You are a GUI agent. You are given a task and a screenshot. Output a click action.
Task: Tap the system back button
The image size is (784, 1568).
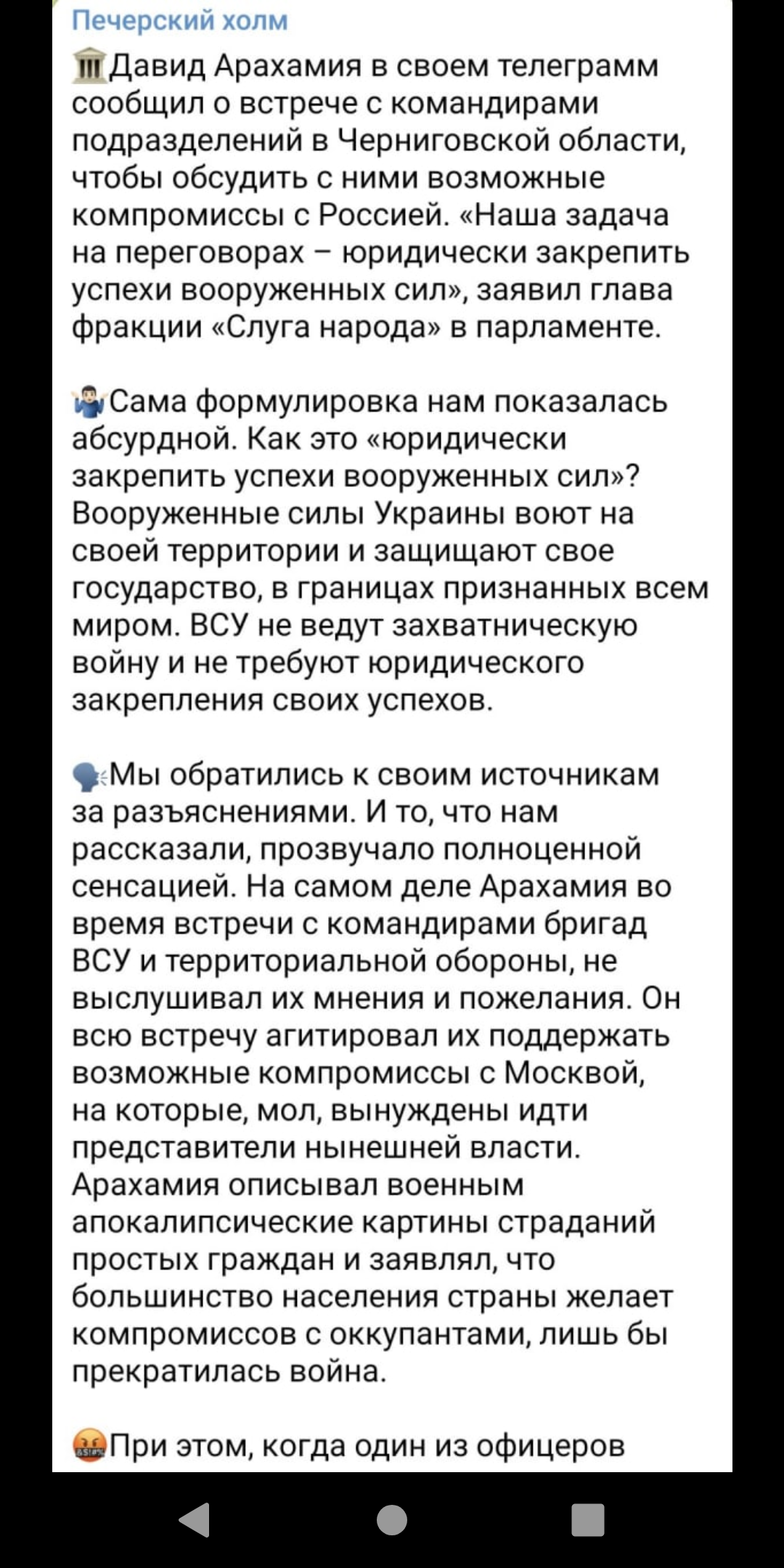coord(195,1519)
